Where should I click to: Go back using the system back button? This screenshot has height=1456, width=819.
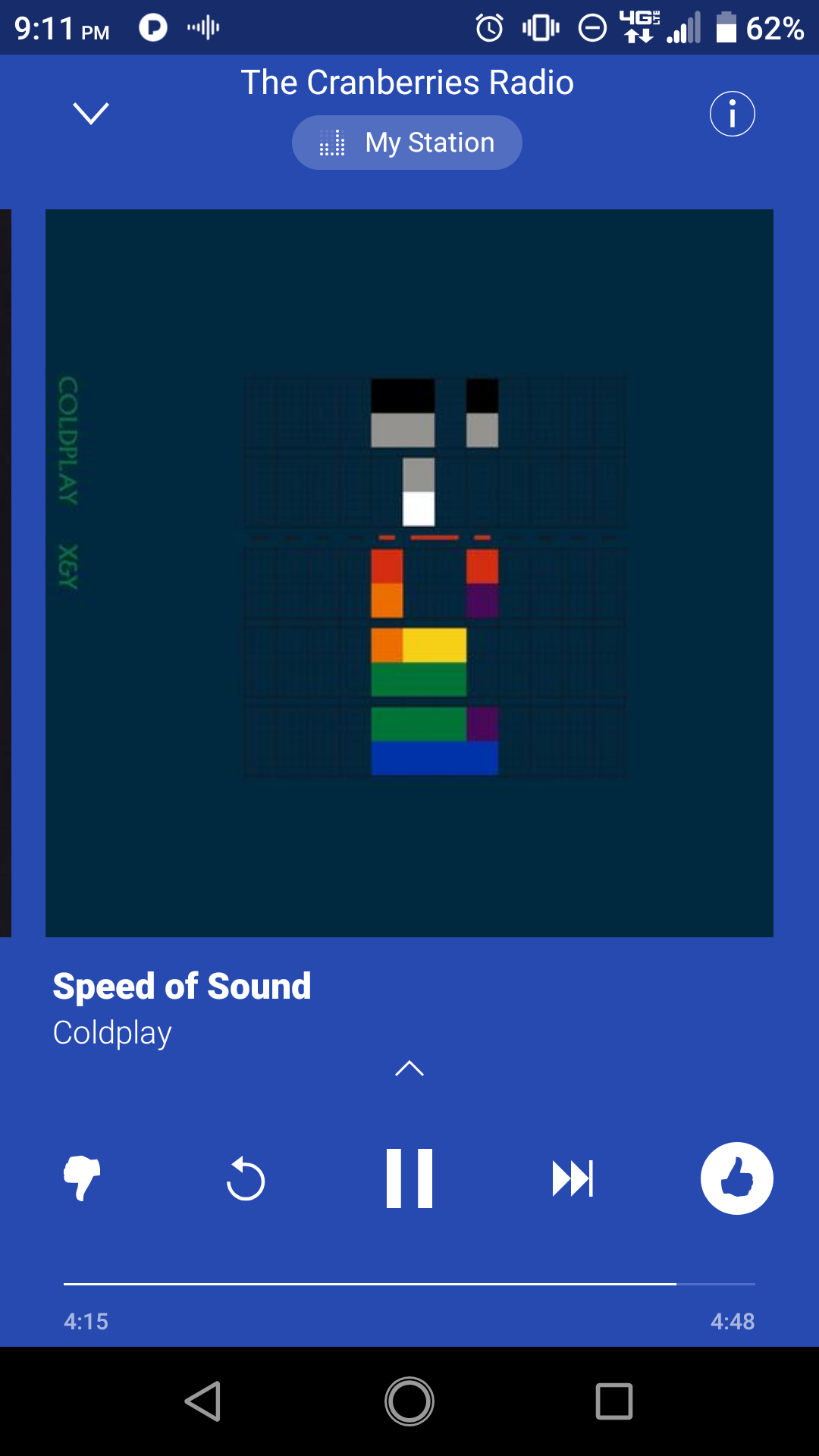coord(203,1401)
